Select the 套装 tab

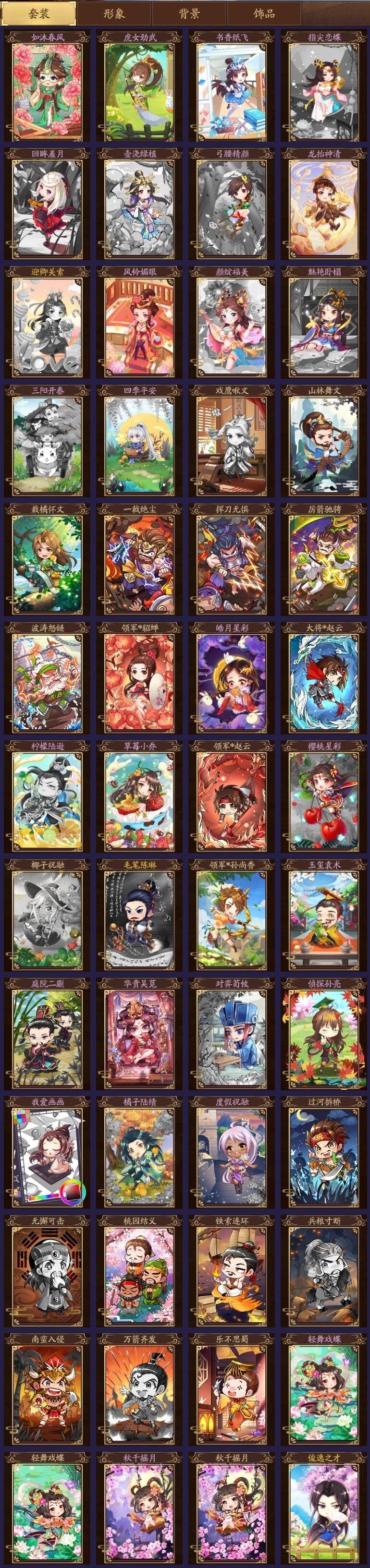[x=39, y=13]
